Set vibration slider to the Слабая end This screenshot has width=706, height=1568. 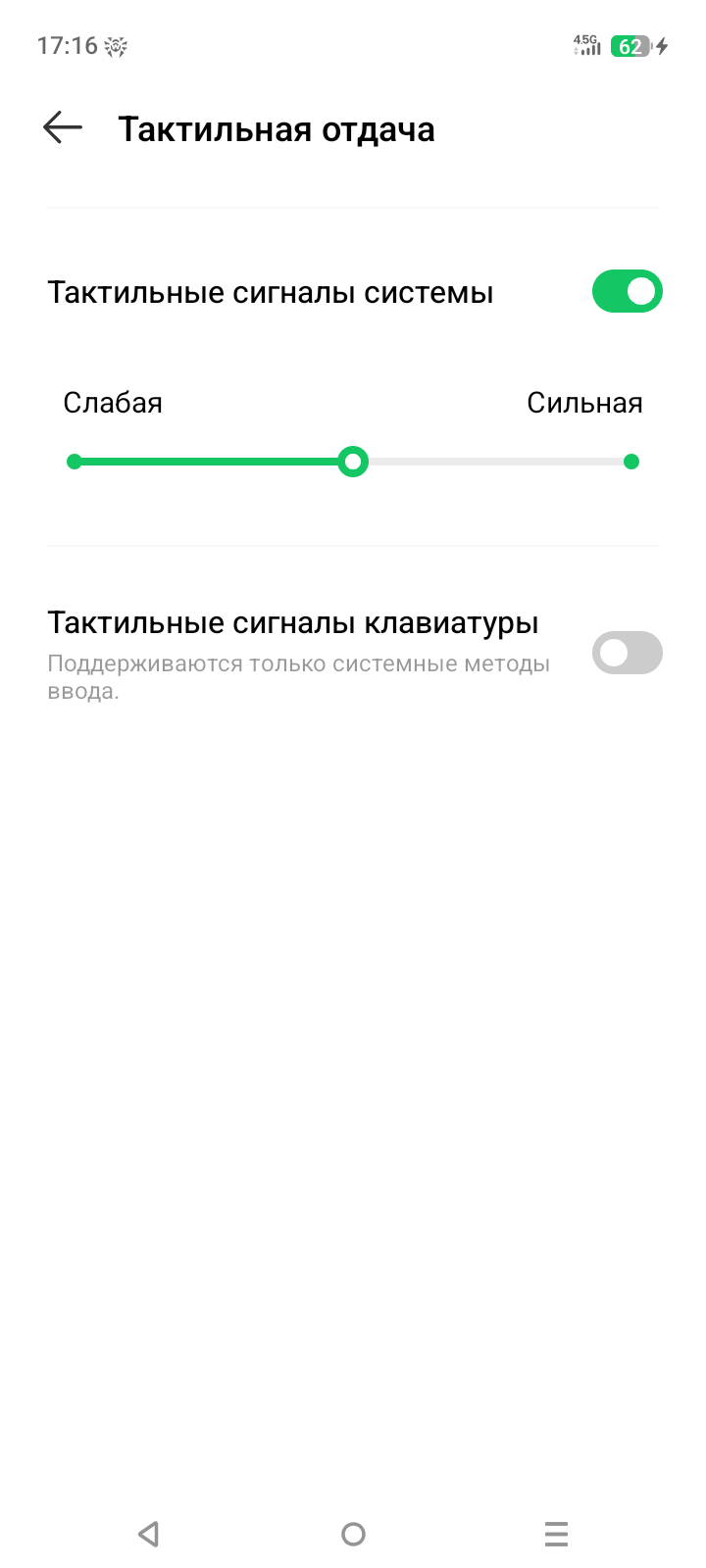(75, 462)
